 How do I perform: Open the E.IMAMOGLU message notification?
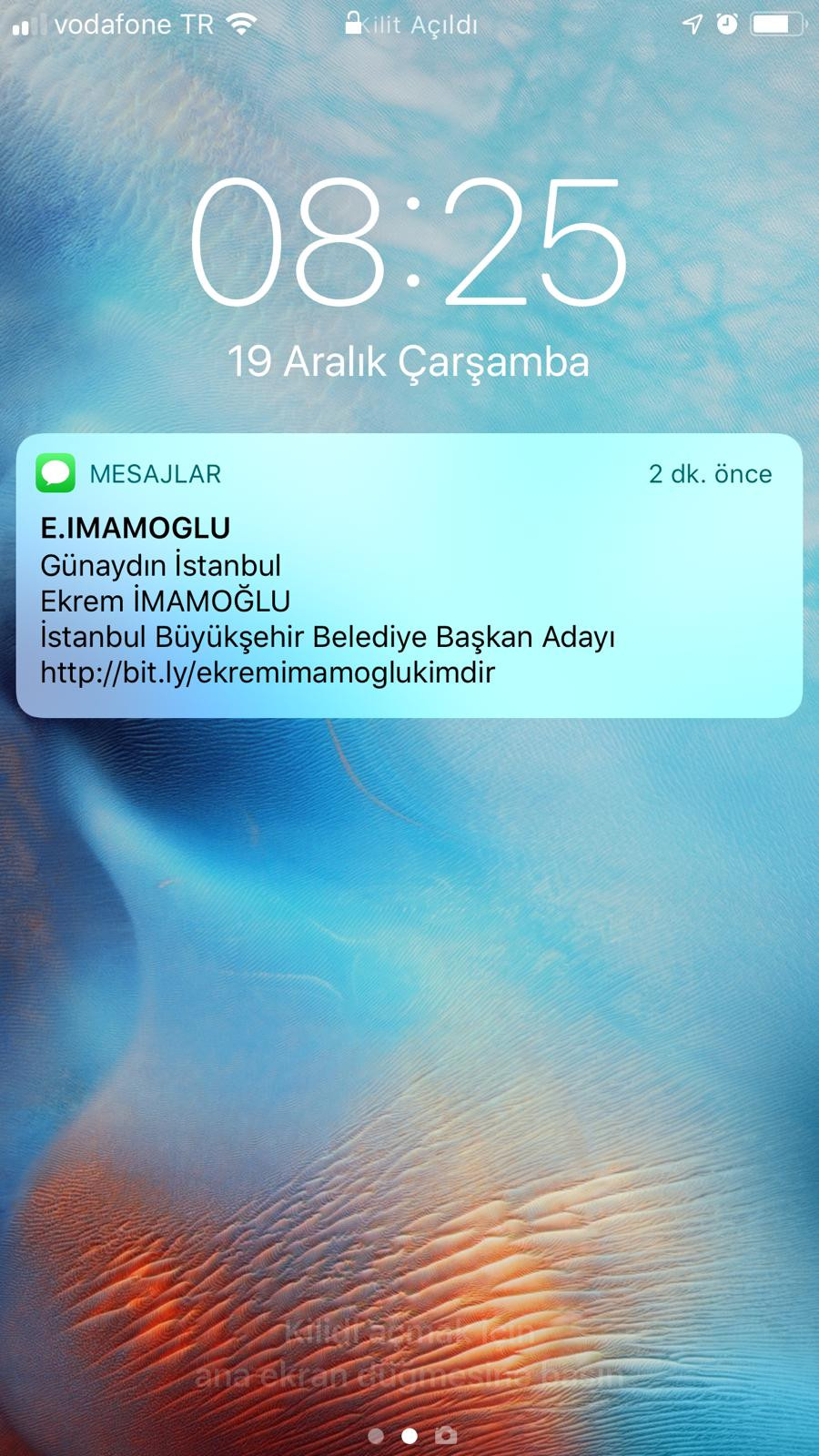click(409, 582)
